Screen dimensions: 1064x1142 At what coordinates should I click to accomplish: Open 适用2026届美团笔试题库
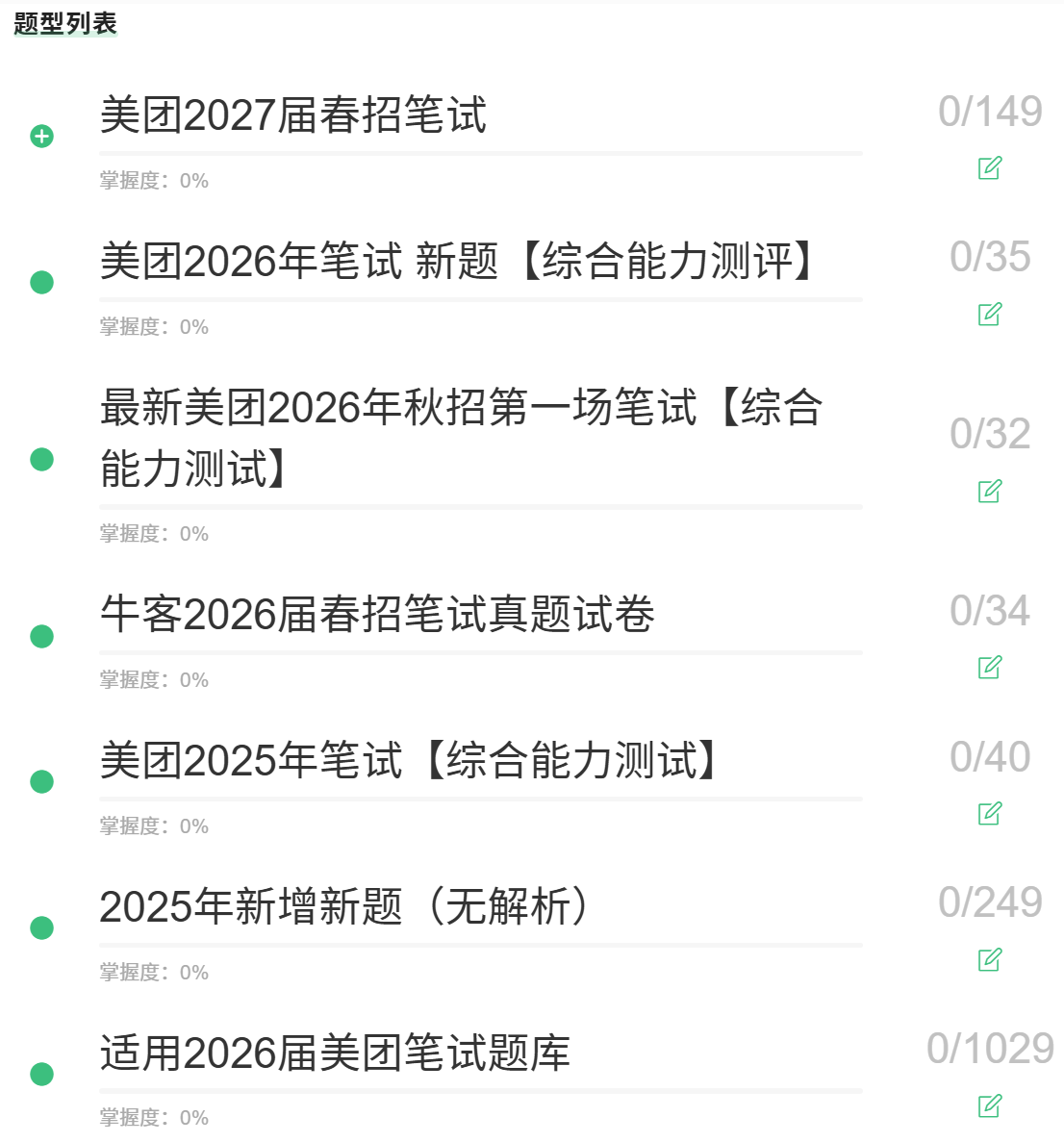(x=335, y=1053)
